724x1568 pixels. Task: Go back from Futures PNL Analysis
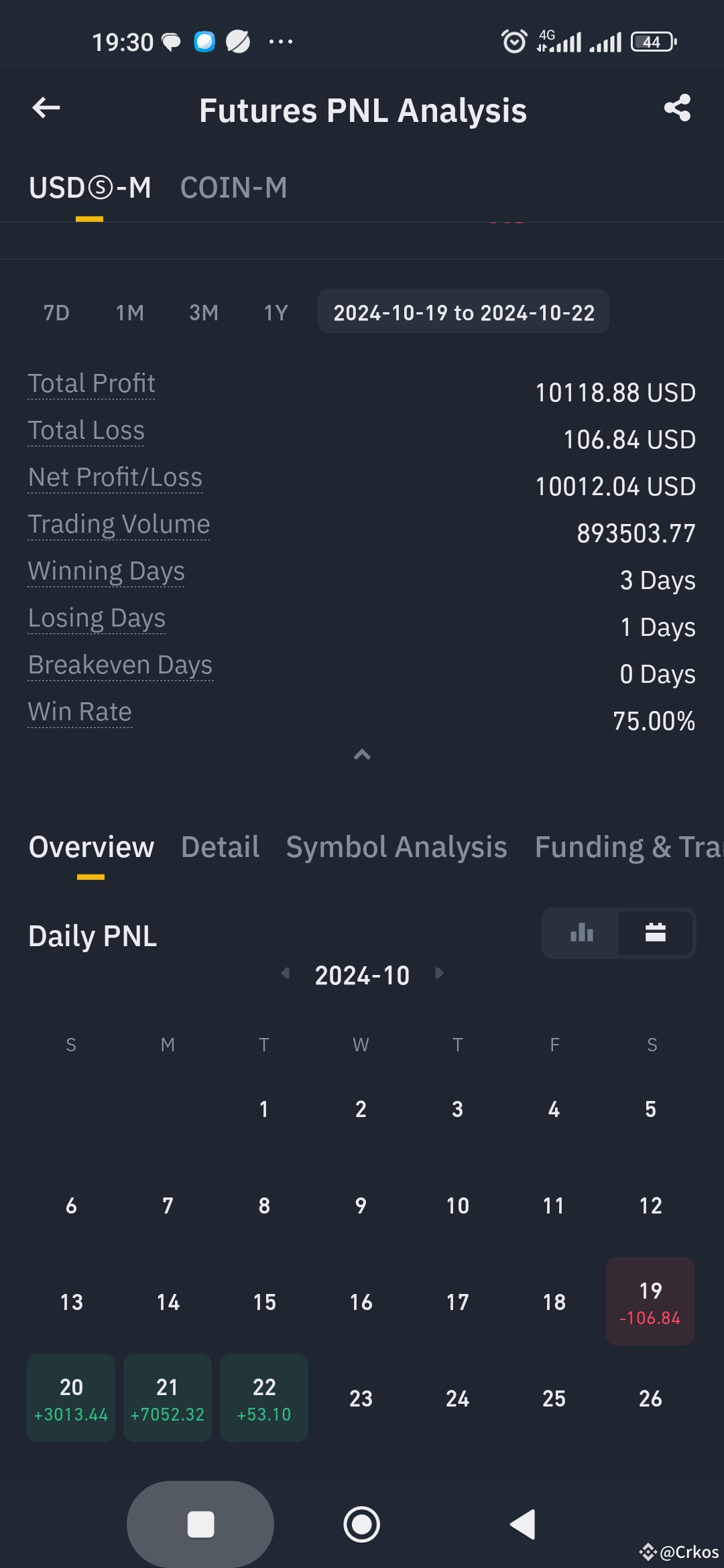click(46, 108)
